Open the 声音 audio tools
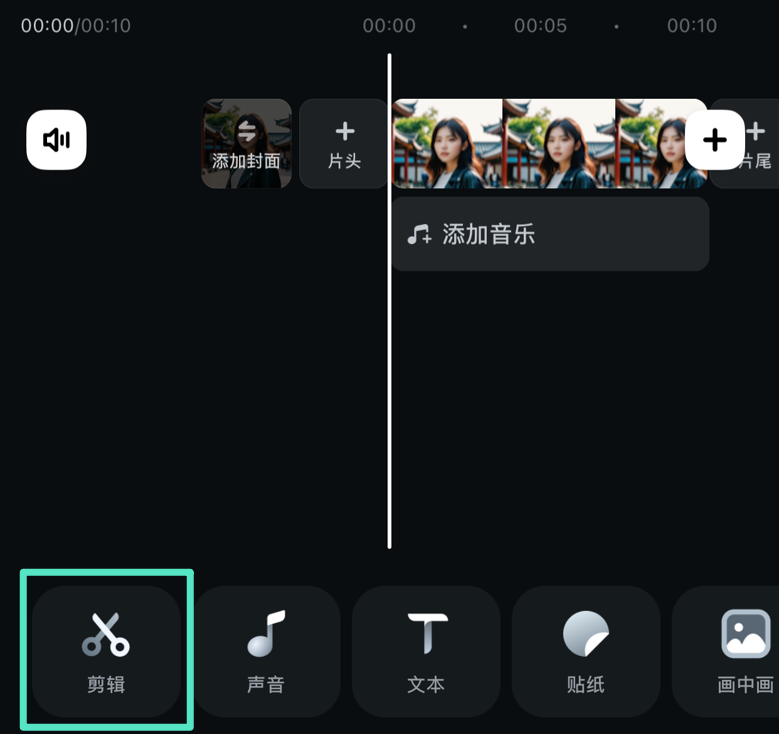 click(266, 649)
